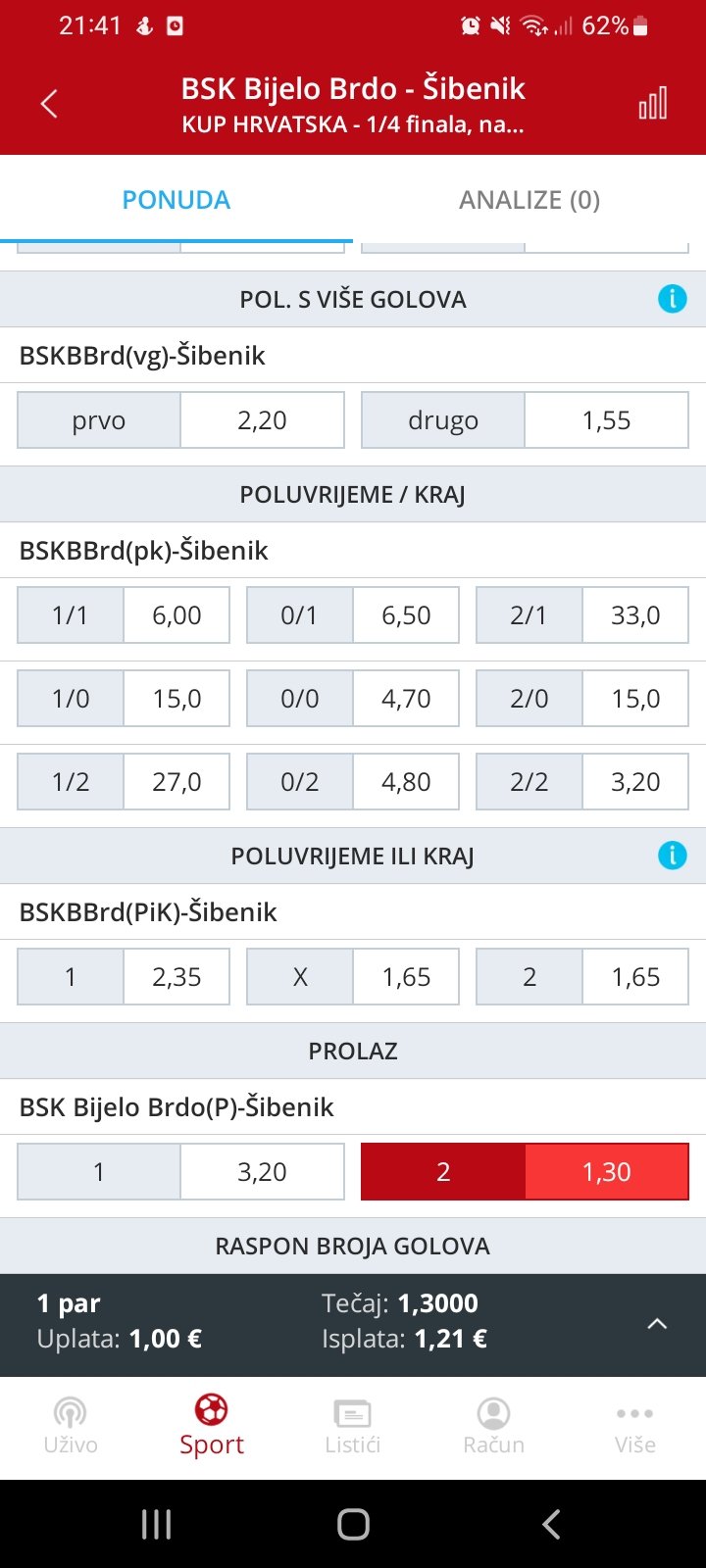Image resolution: width=706 pixels, height=1568 pixels.
Task: Switch to the ANALIZE (0) tab
Action: click(x=529, y=200)
